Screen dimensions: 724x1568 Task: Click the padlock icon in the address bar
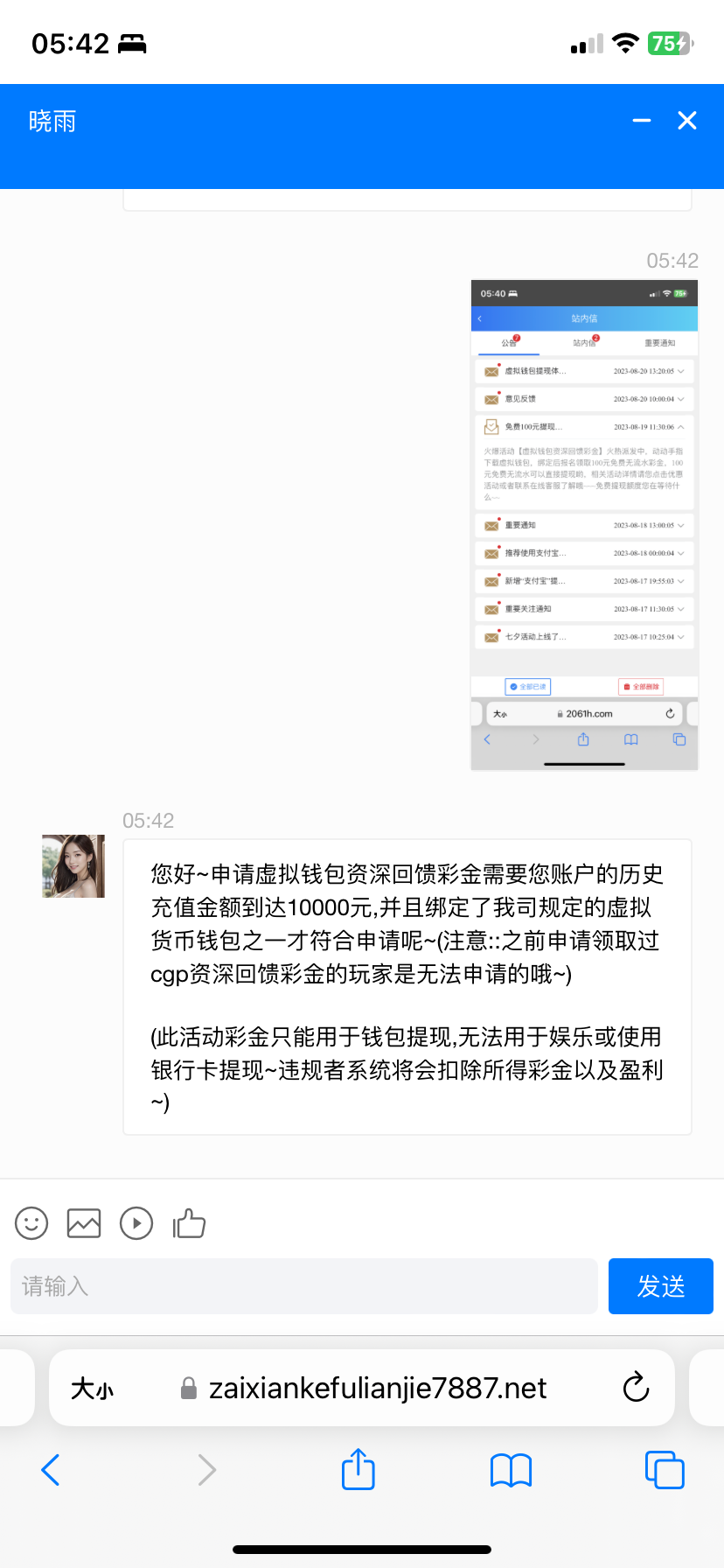tap(185, 1387)
